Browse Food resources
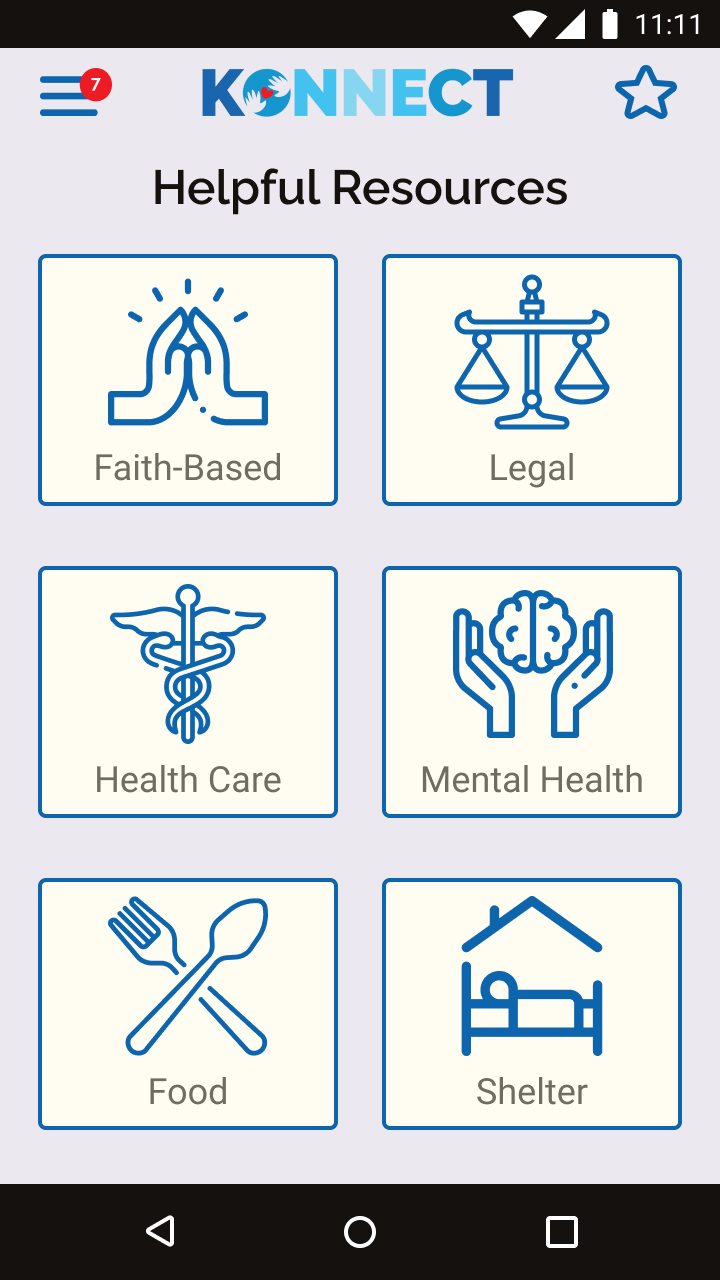 pyautogui.click(x=188, y=1004)
